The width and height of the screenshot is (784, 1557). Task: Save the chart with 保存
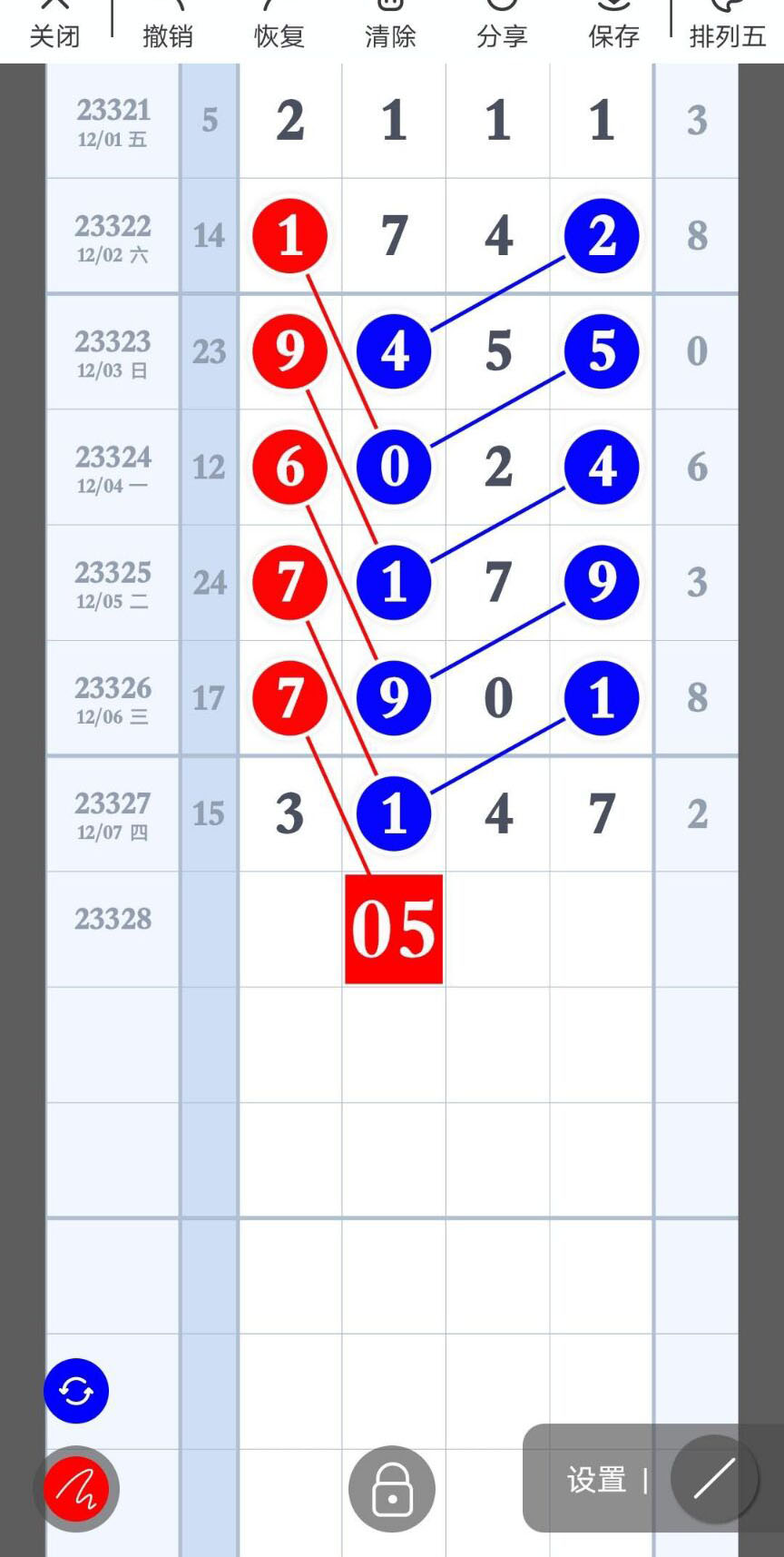614,25
